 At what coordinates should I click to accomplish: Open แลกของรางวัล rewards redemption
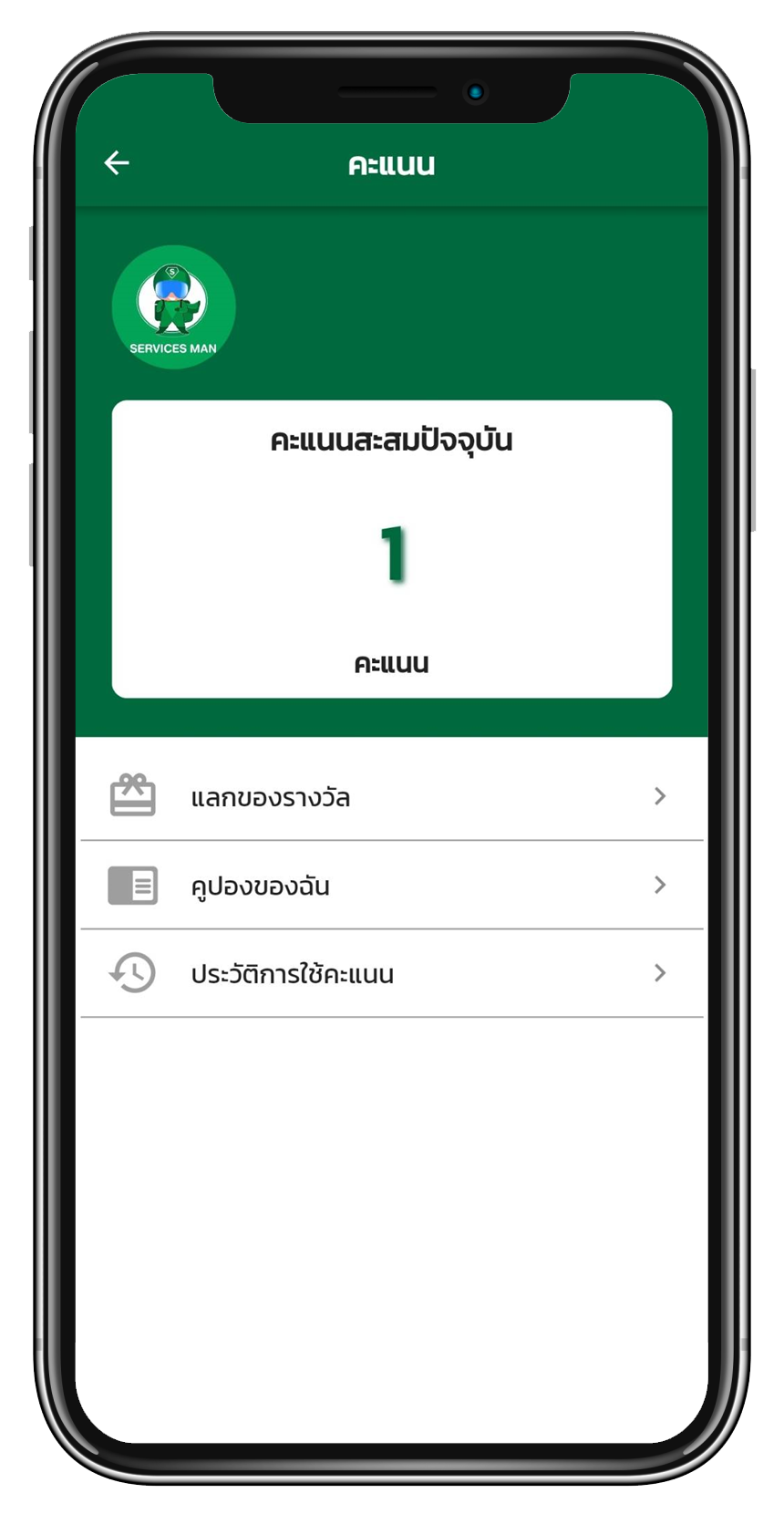click(391, 796)
